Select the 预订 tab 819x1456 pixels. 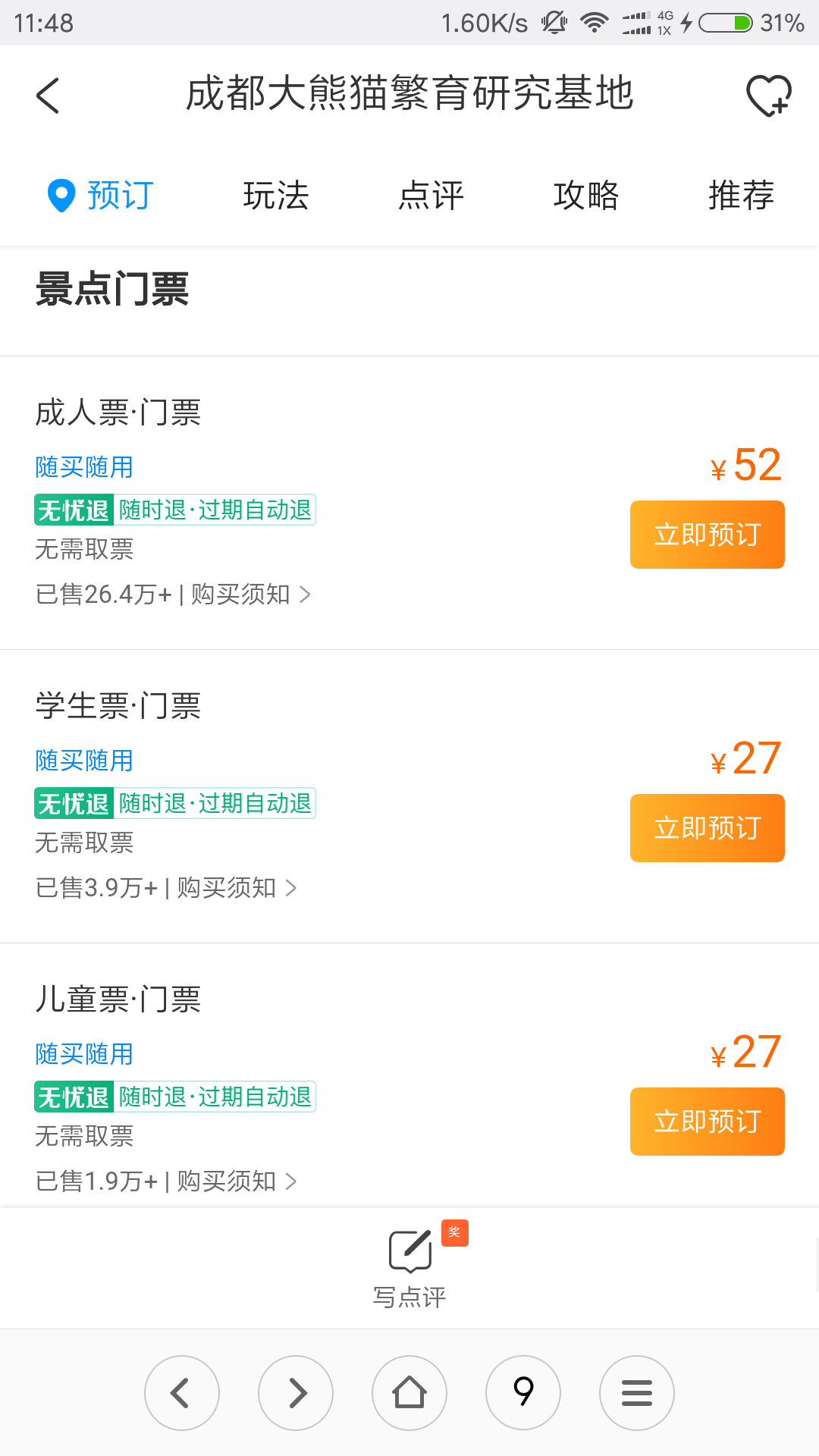pyautogui.click(x=101, y=196)
